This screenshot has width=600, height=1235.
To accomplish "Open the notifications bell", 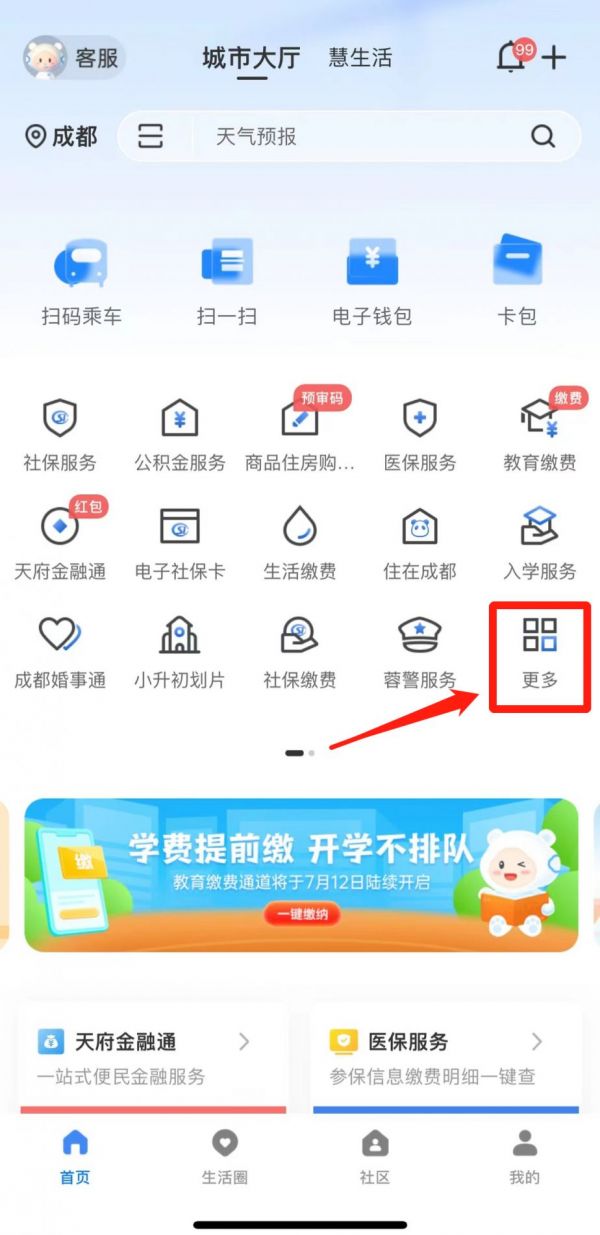I will point(511,58).
